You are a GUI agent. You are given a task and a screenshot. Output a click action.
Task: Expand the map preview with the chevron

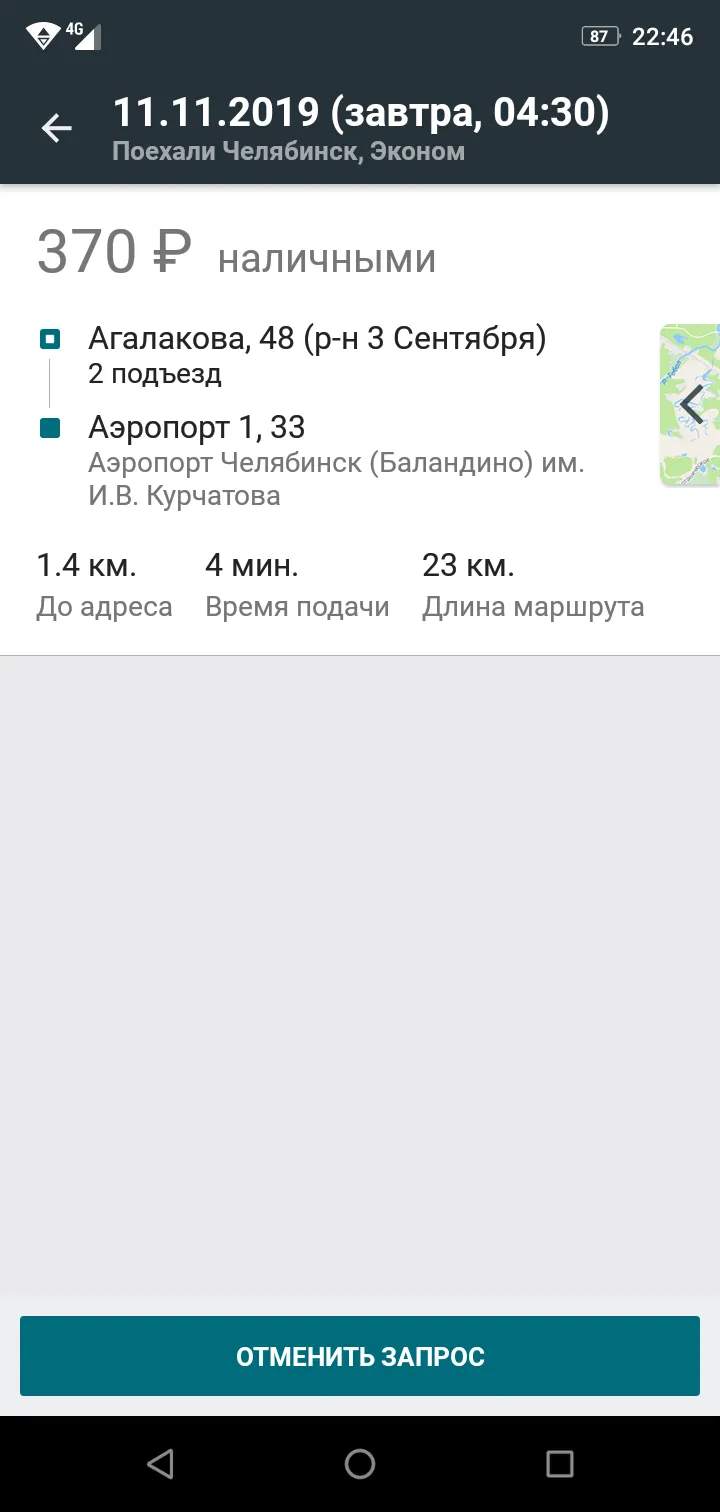(x=691, y=405)
